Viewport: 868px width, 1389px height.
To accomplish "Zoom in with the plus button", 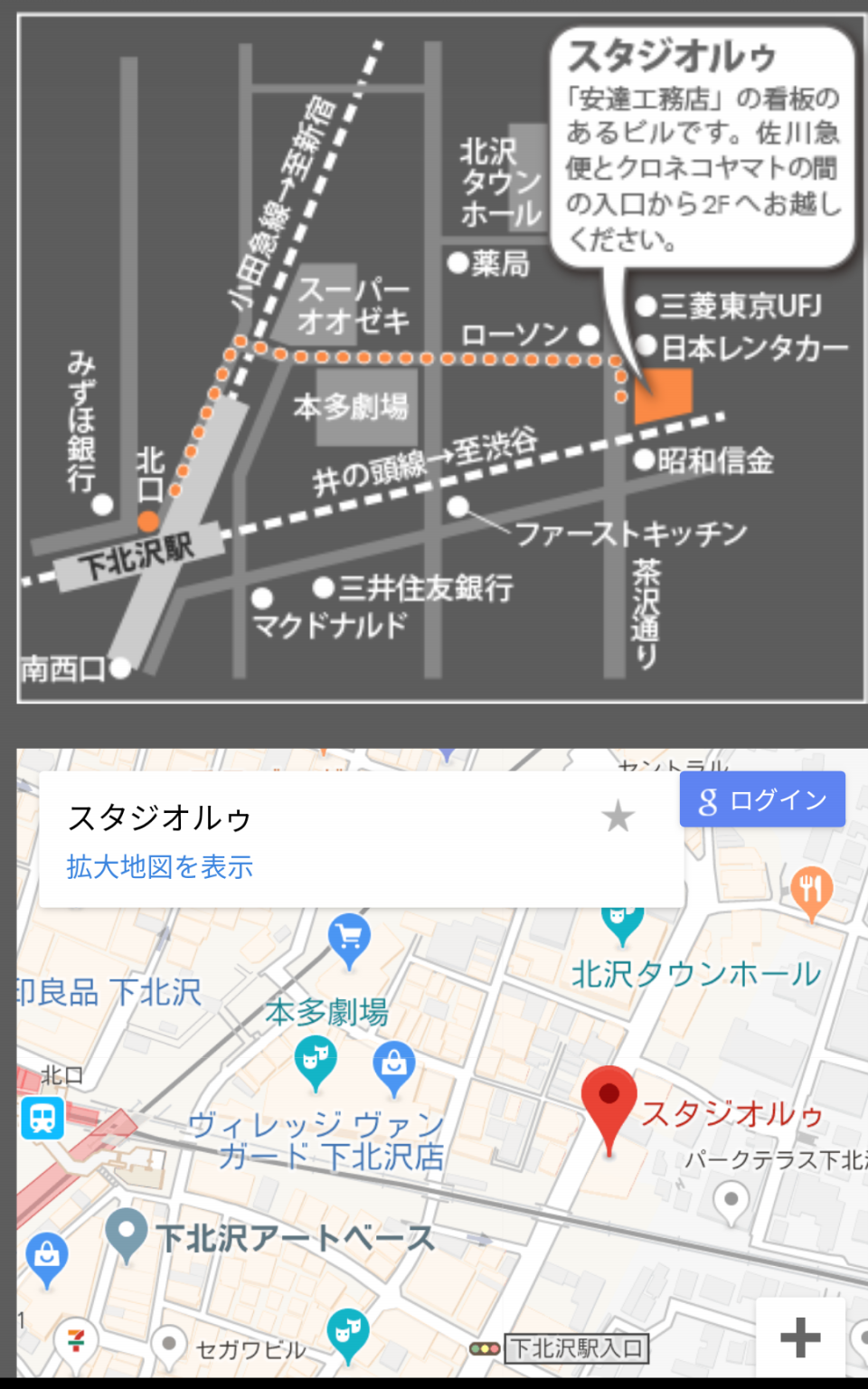I will [800, 1337].
